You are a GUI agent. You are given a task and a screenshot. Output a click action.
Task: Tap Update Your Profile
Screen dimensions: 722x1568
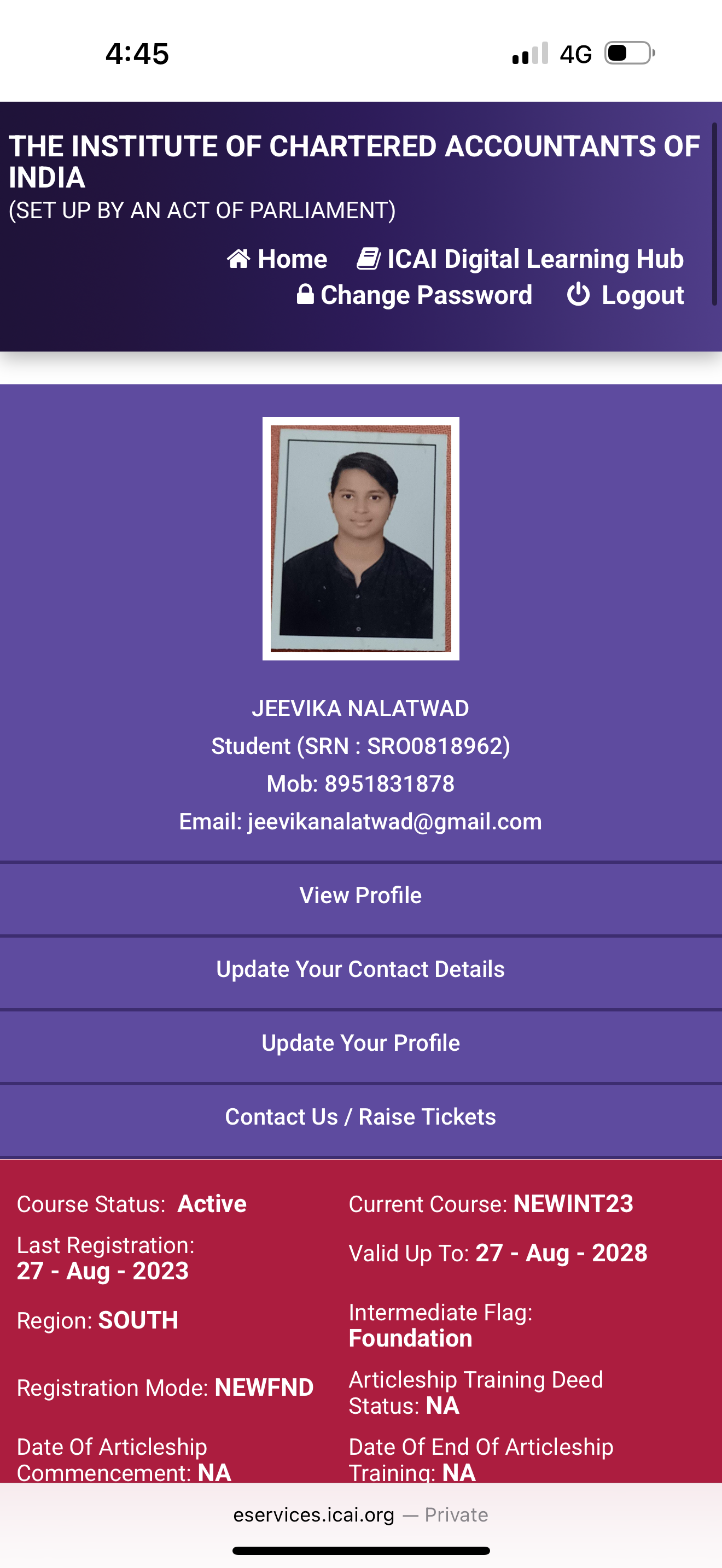pyautogui.click(x=360, y=1043)
